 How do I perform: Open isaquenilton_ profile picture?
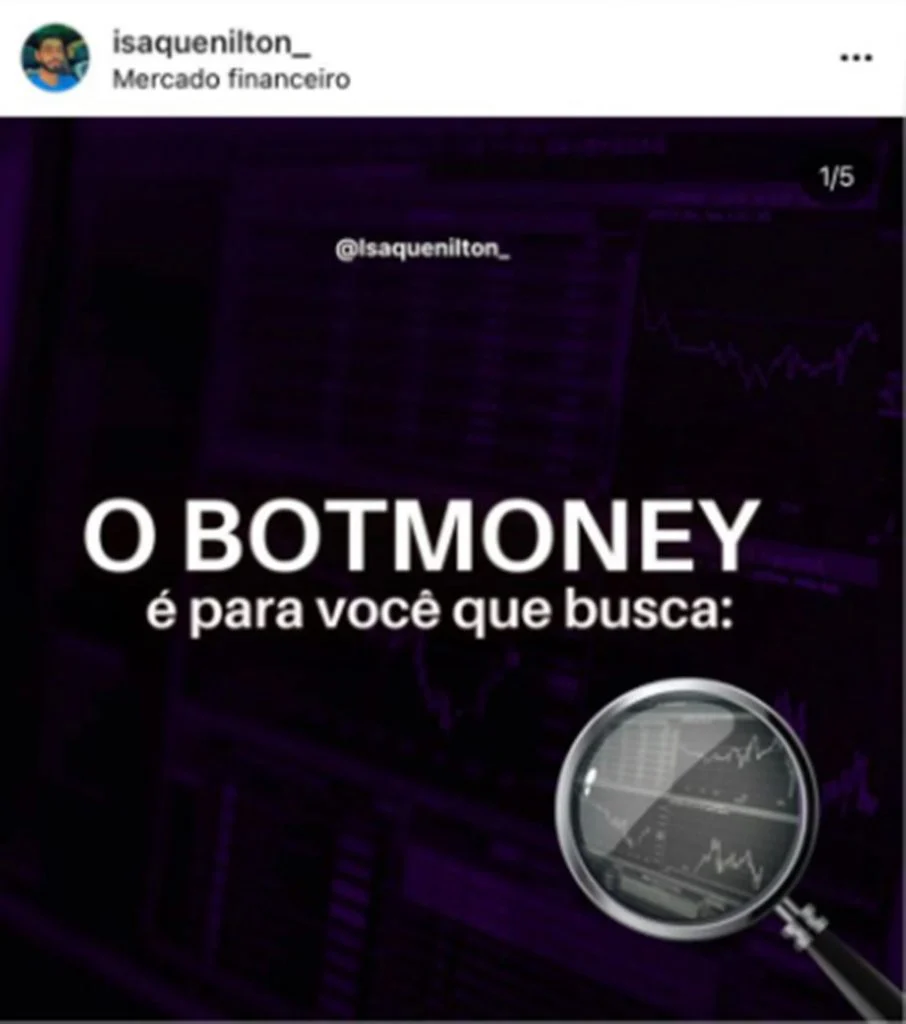pos(55,58)
